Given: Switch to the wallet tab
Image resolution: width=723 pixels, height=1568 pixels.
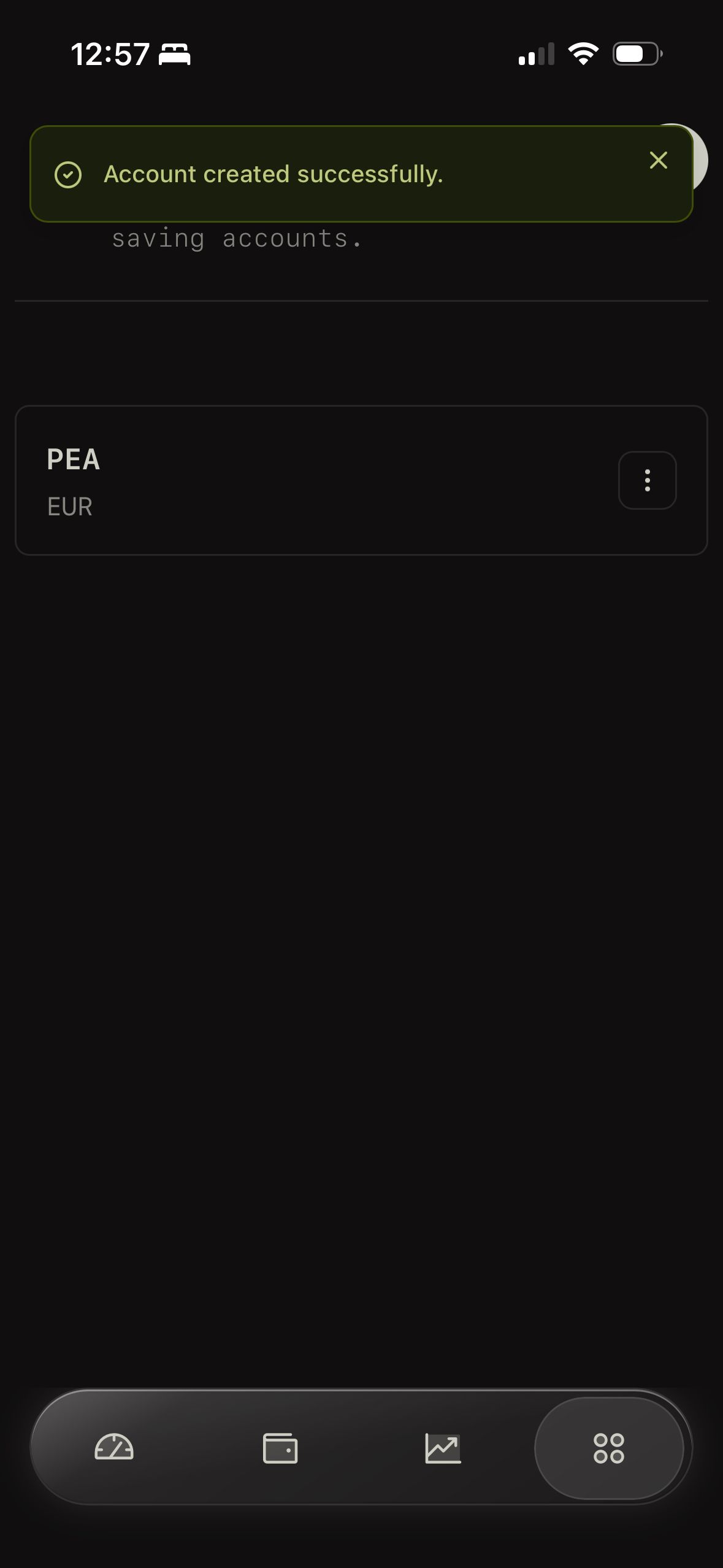Looking at the screenshot, I should [x=280, y=1448].
